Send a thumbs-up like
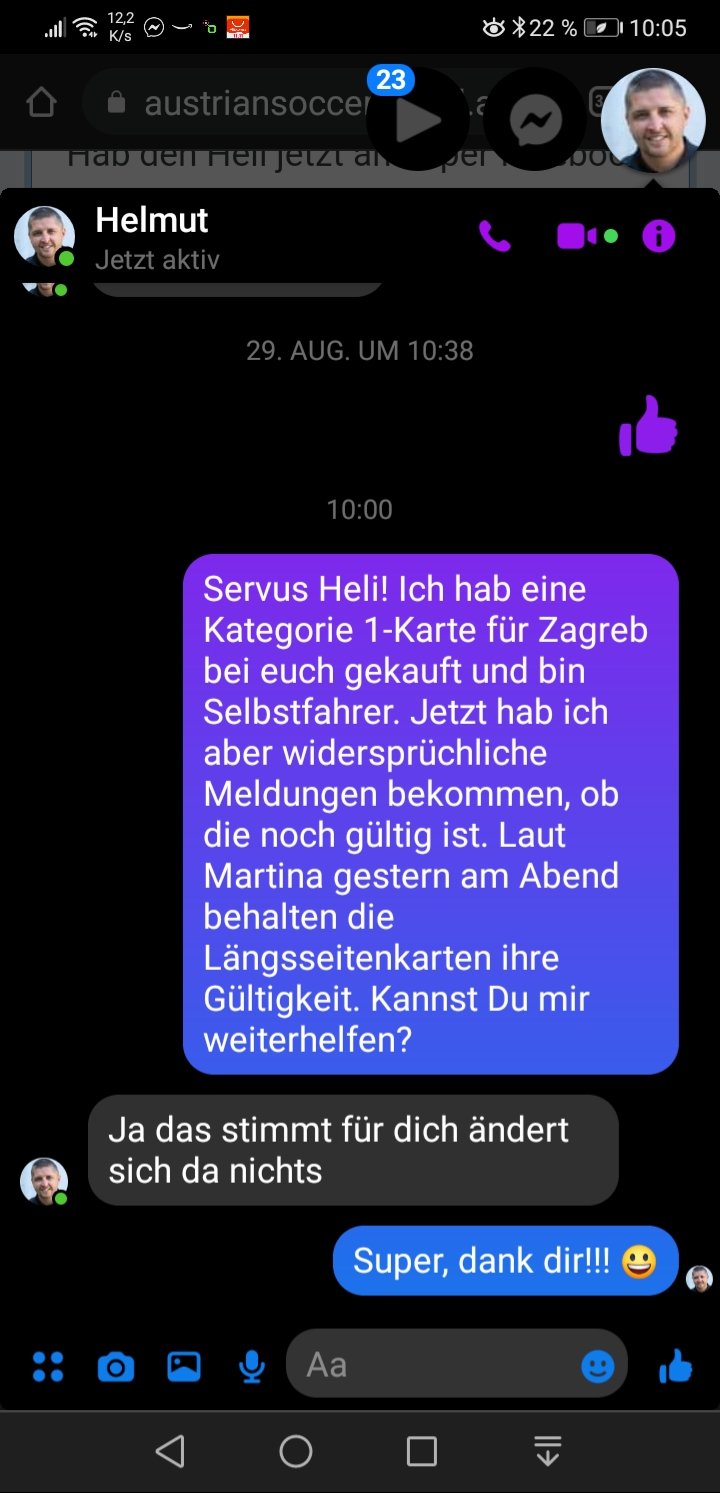This screenshot has width=720, height=1493. pyautogui.click(x=676, y=1365)
